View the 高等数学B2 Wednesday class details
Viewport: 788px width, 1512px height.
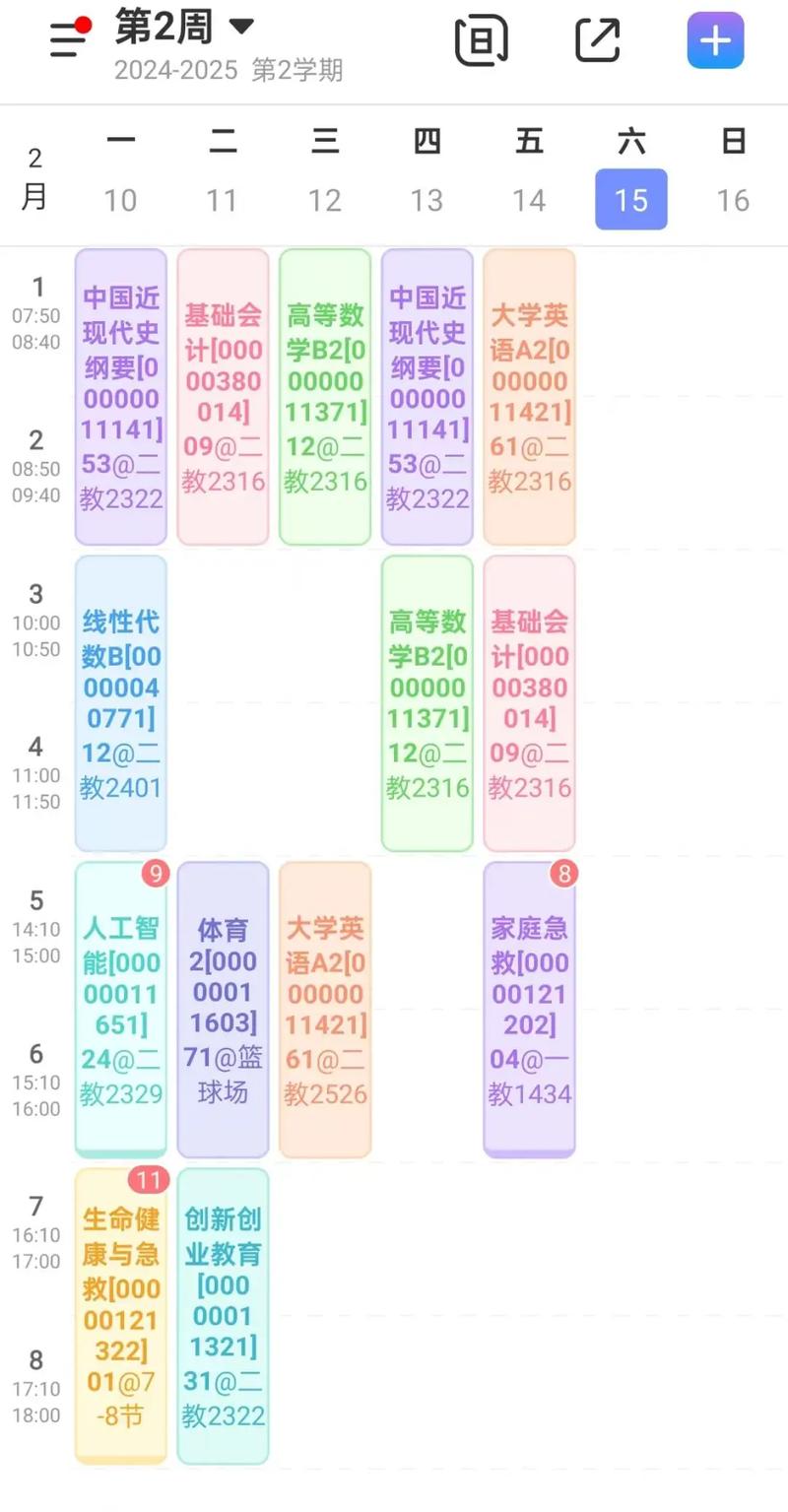click(x=325, y=394)
